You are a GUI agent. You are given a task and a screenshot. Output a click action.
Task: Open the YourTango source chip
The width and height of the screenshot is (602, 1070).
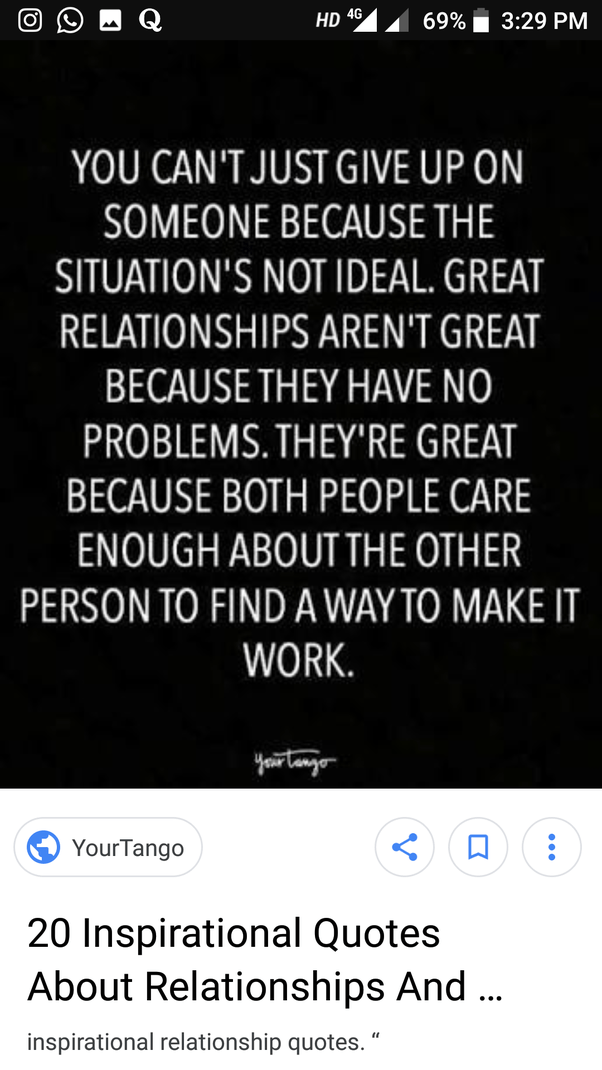click(x=108, y=847)
